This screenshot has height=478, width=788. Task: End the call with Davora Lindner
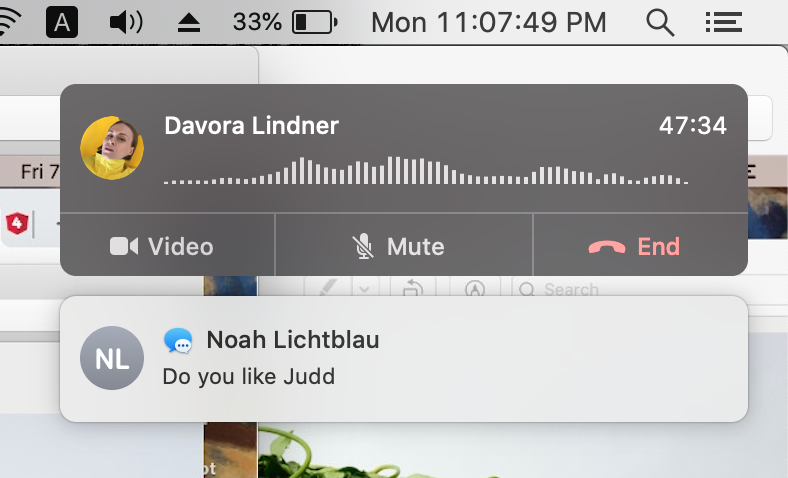click(x=634, y=246)
